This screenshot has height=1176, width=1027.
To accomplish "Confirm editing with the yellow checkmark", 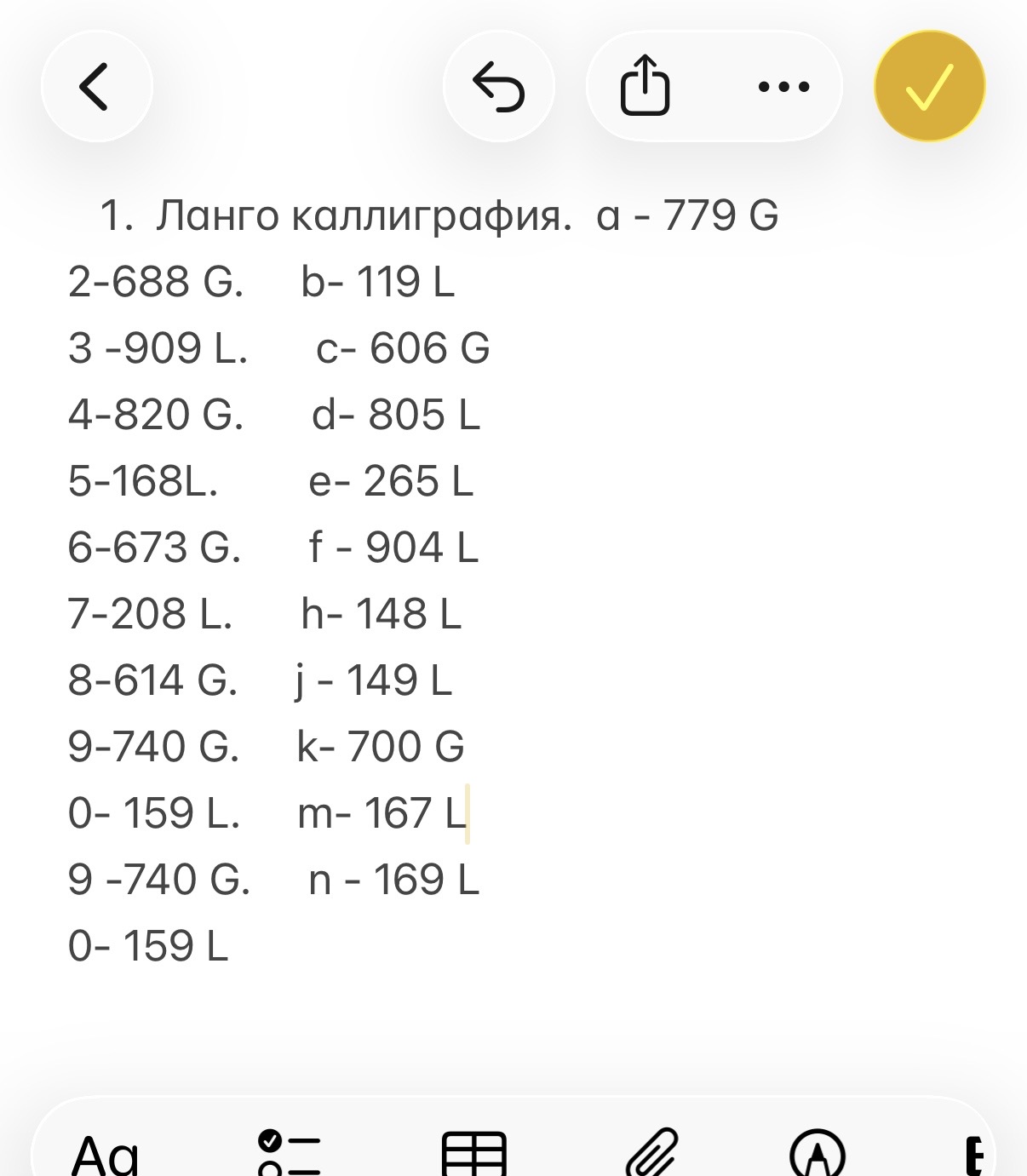I will tap(930, 86).
